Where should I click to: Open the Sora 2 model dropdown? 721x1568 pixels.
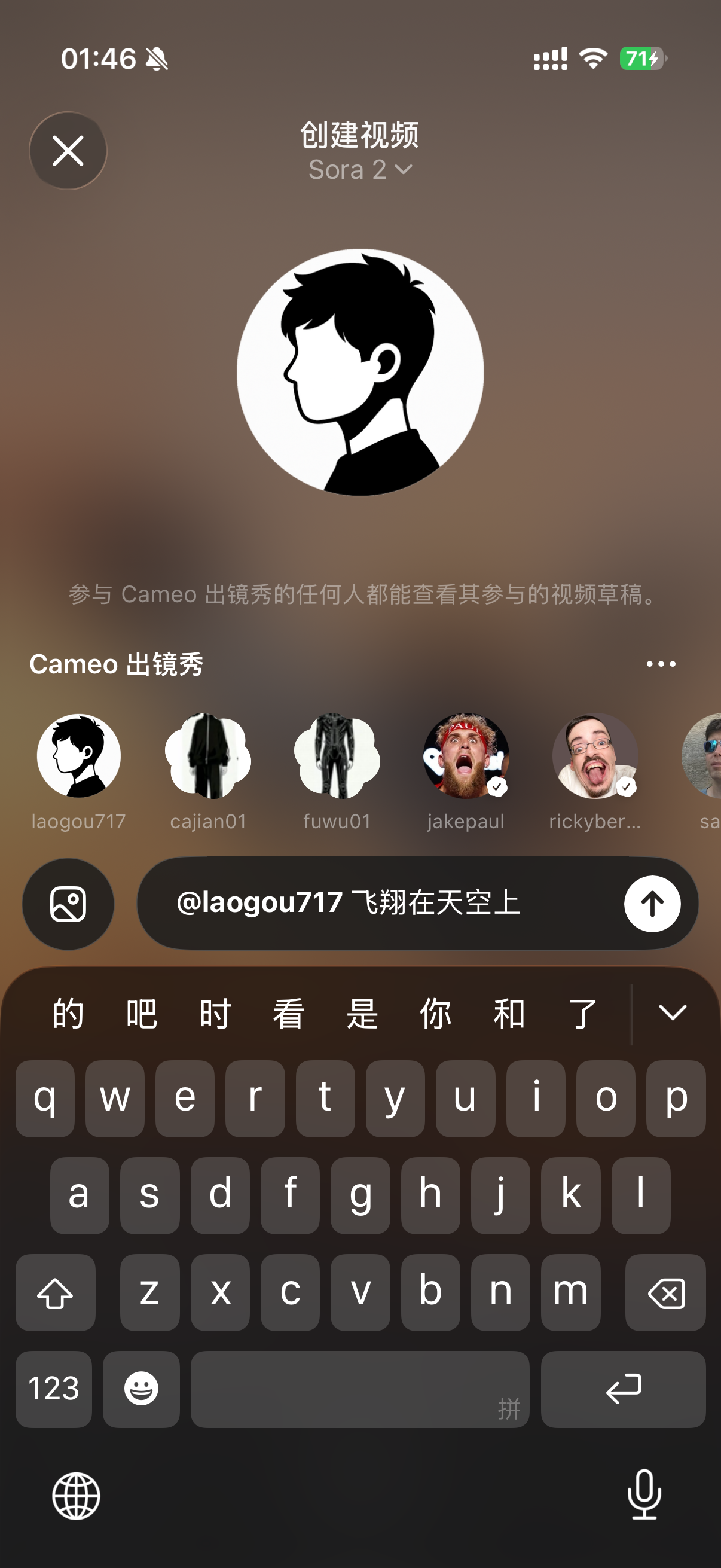pos(359,170)
